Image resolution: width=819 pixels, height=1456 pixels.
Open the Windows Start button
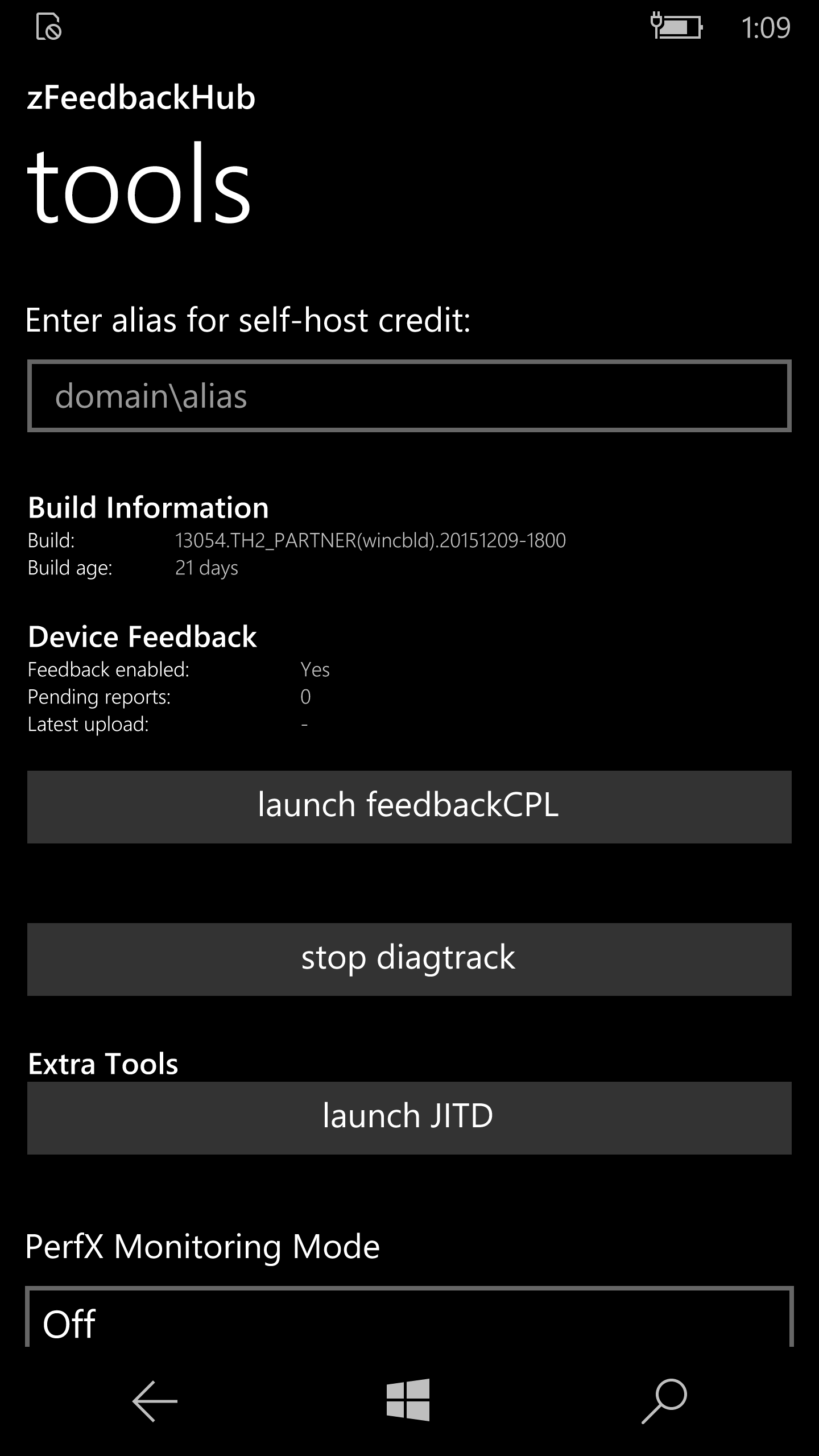pyautogui.click(x=408, y=1400)
